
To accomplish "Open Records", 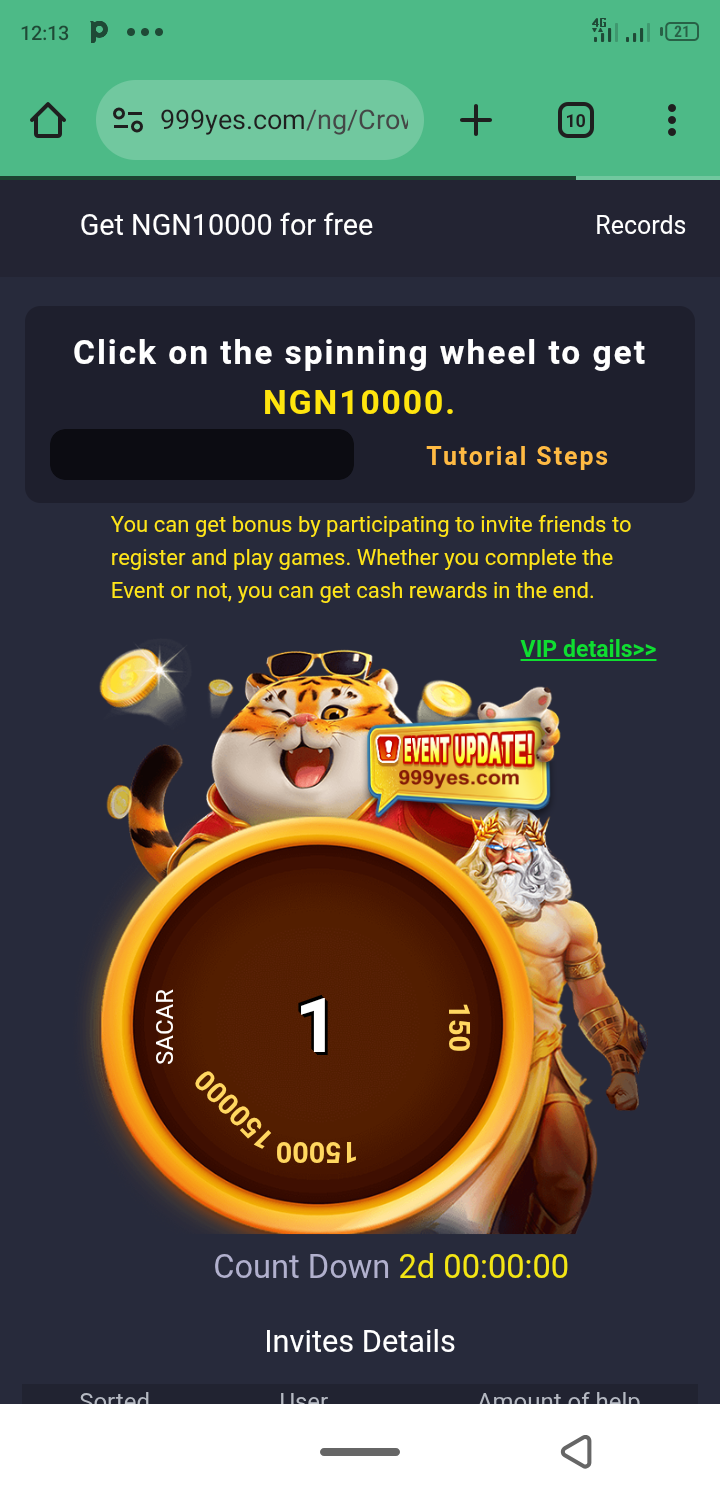I will pyautogui.click(x=640, y=225).
